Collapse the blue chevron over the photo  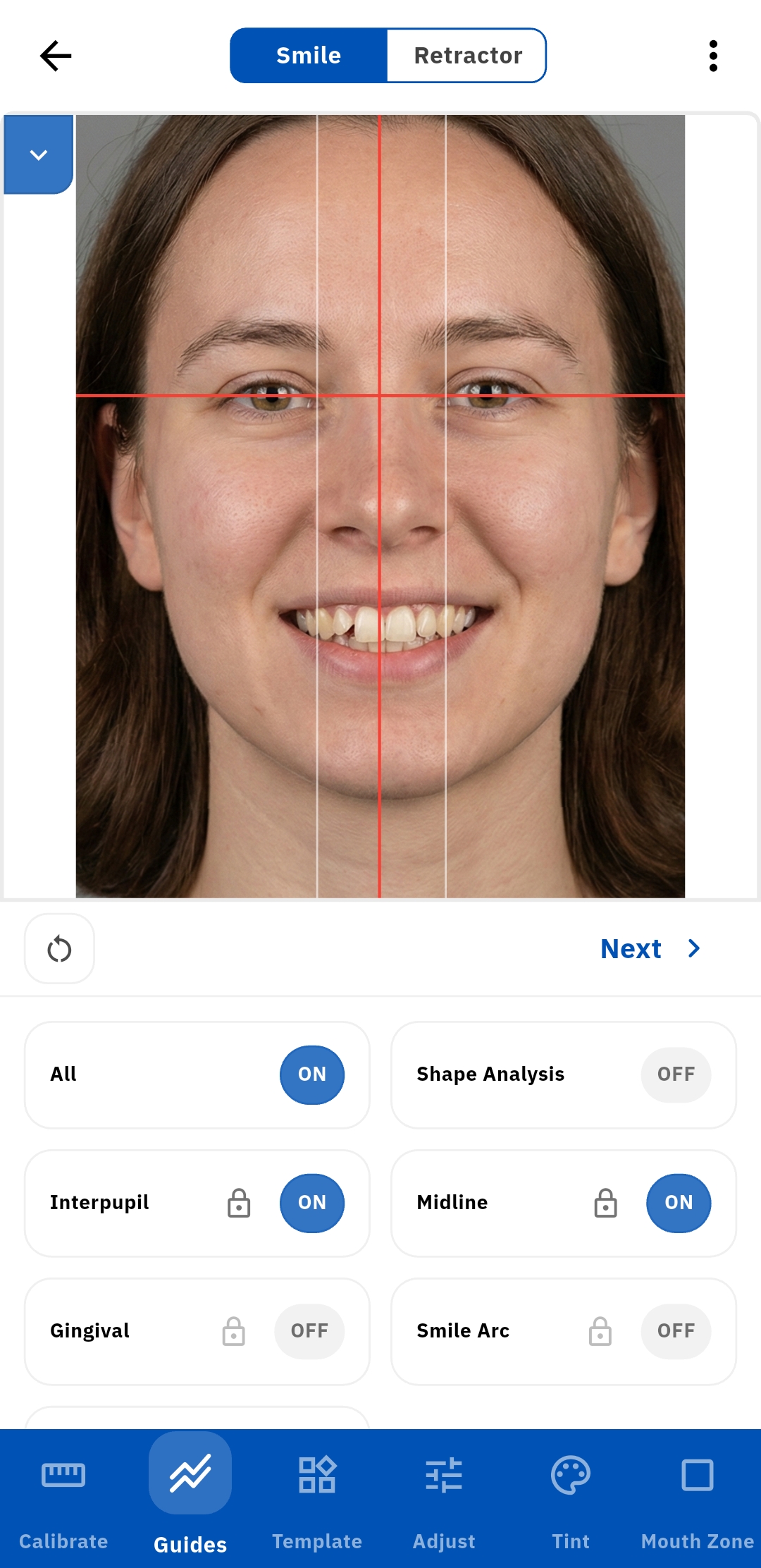pos(39,154)
